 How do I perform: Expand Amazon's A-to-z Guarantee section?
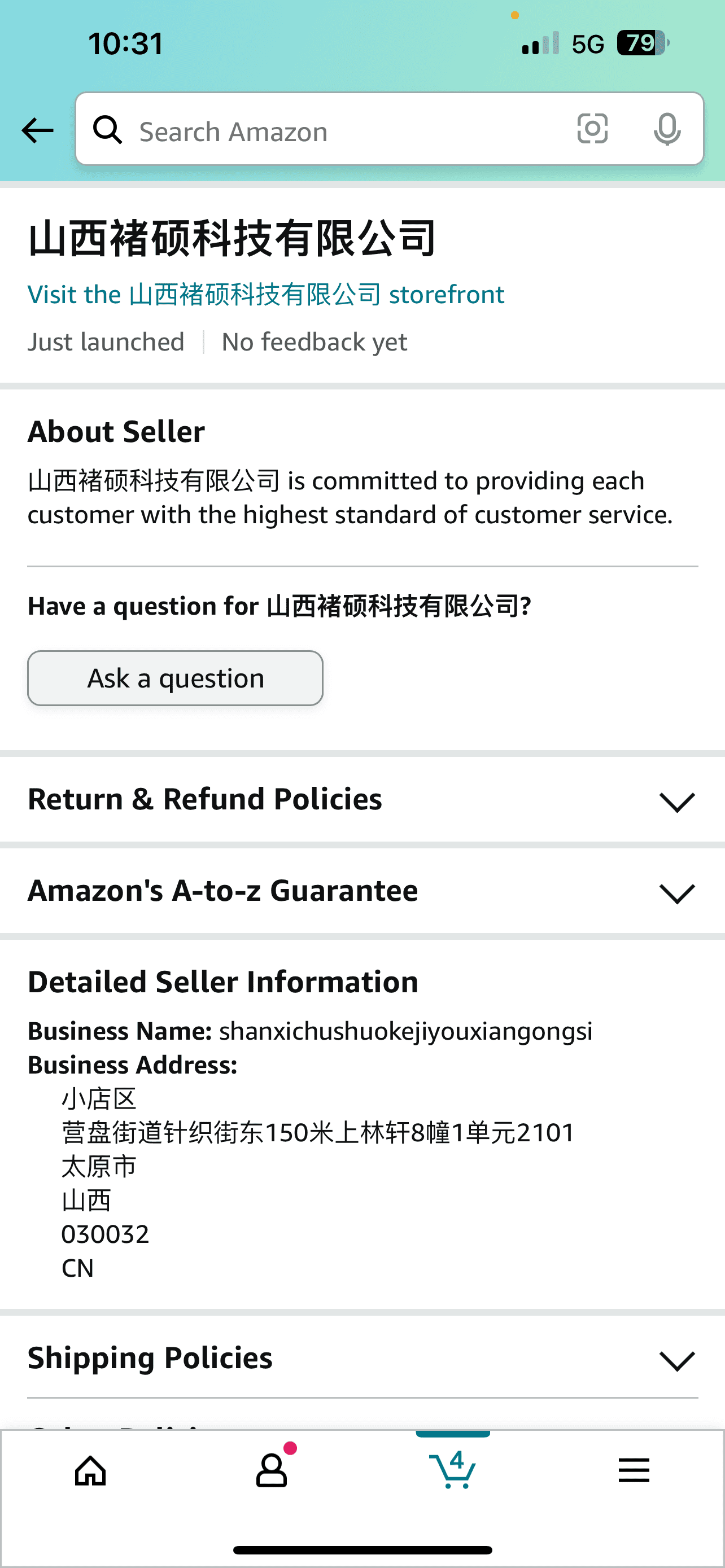[362, 891]
